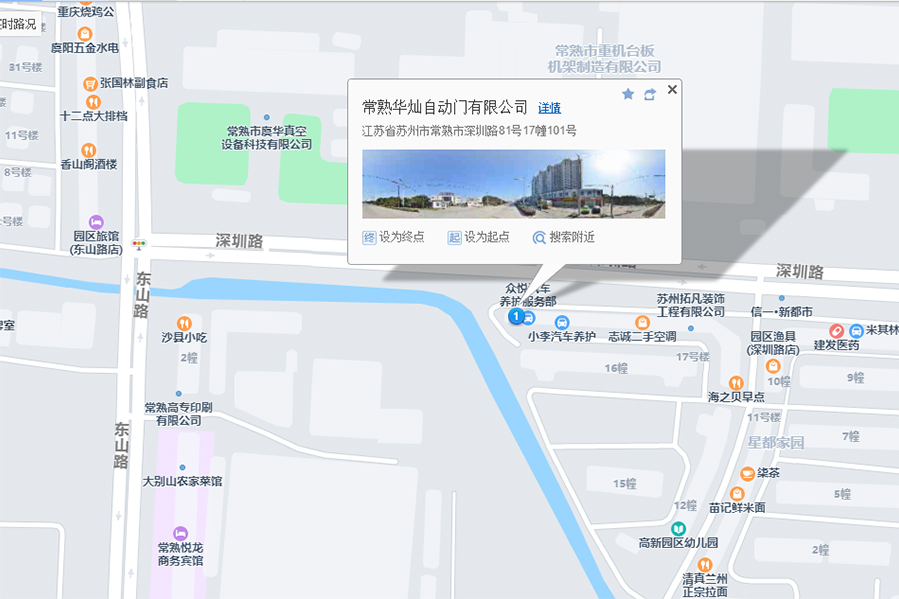Tap the blue marker numbered 1

click(x=516, y=316)
